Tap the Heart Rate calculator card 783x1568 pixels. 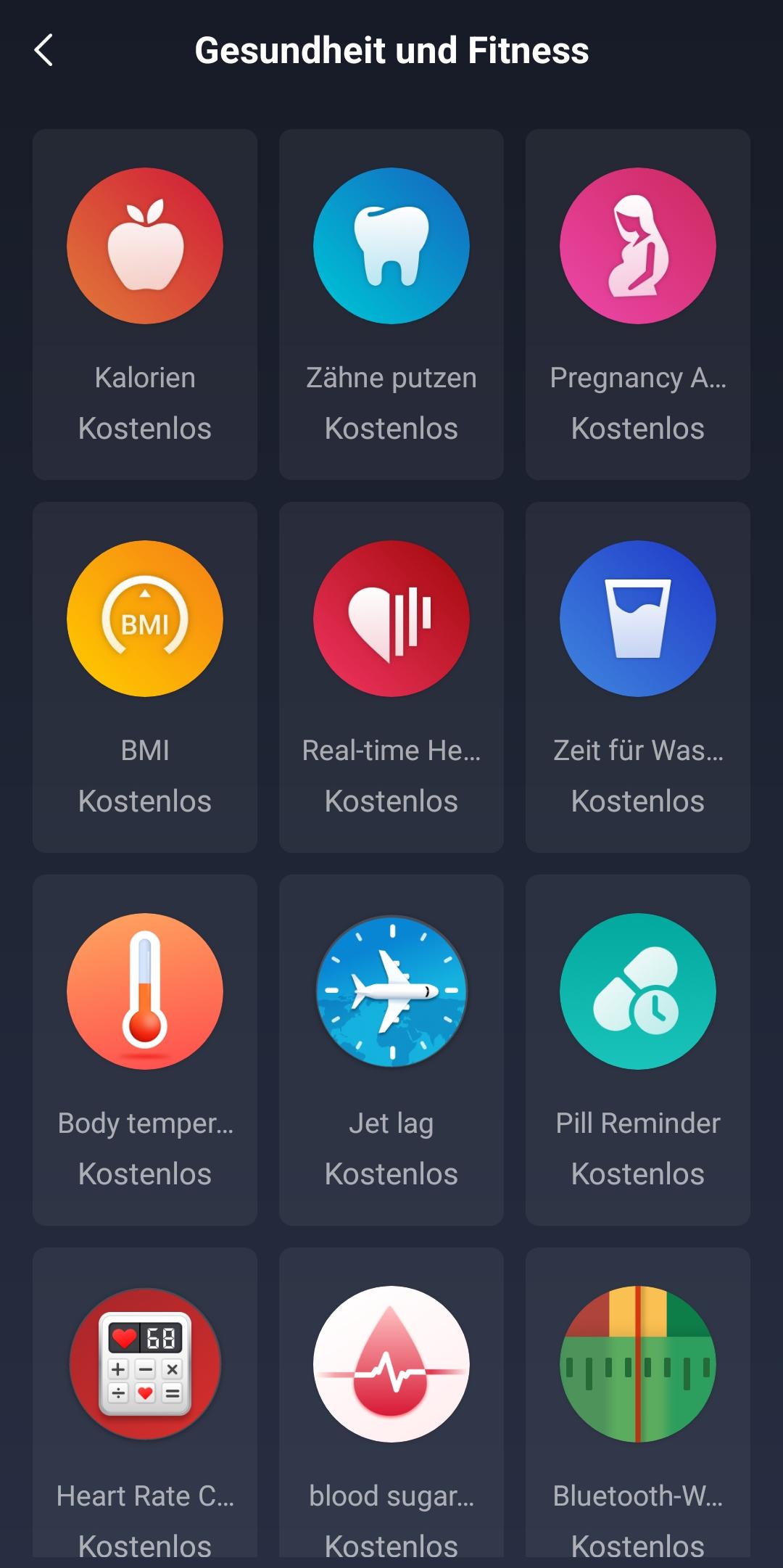tap(145, 1403)
